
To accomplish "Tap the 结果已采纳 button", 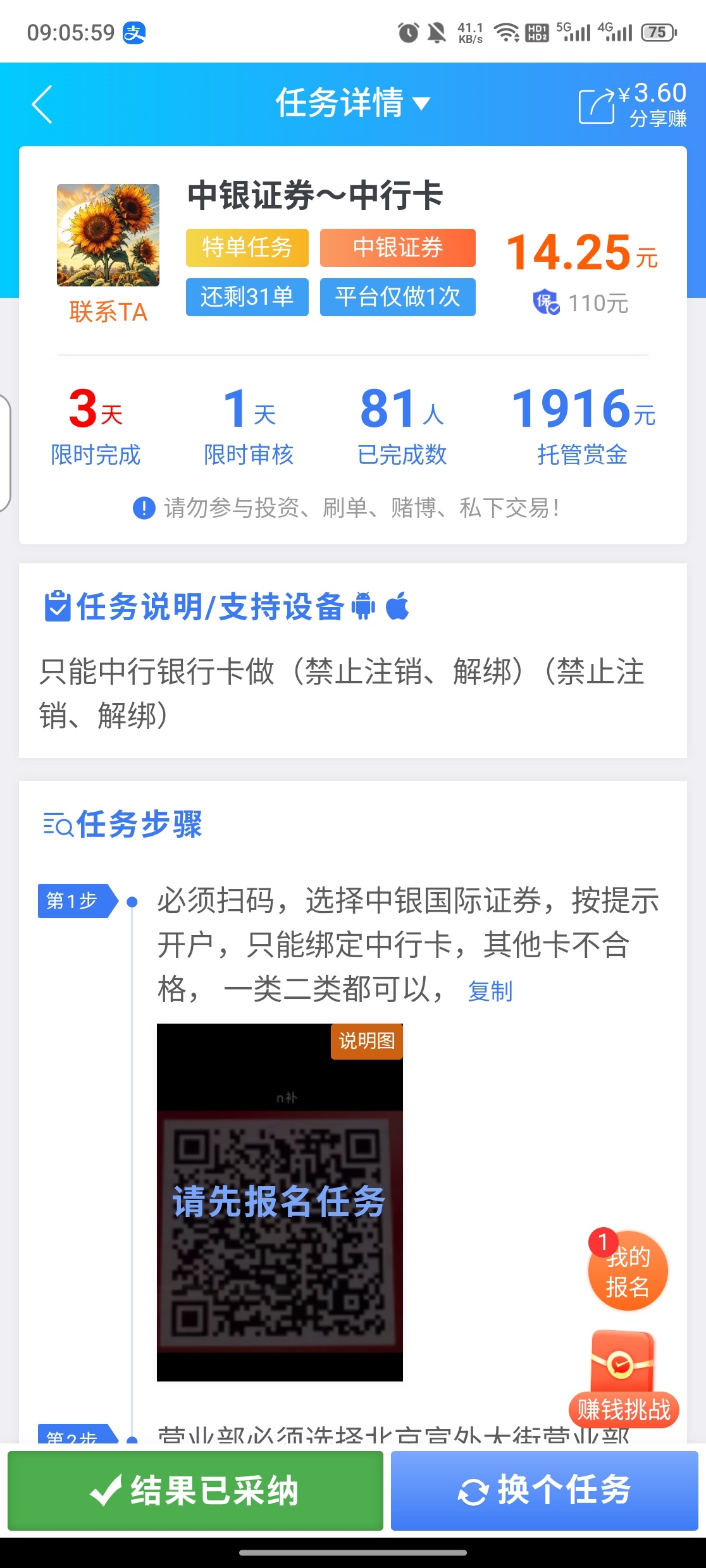I will (195, 1490).
